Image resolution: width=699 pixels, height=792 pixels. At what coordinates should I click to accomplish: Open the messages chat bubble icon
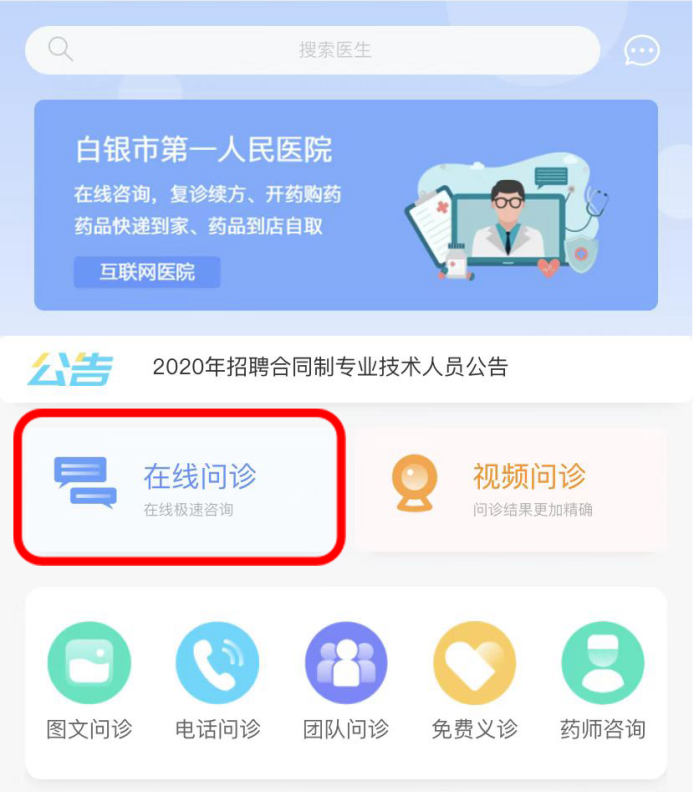point(641,51)
